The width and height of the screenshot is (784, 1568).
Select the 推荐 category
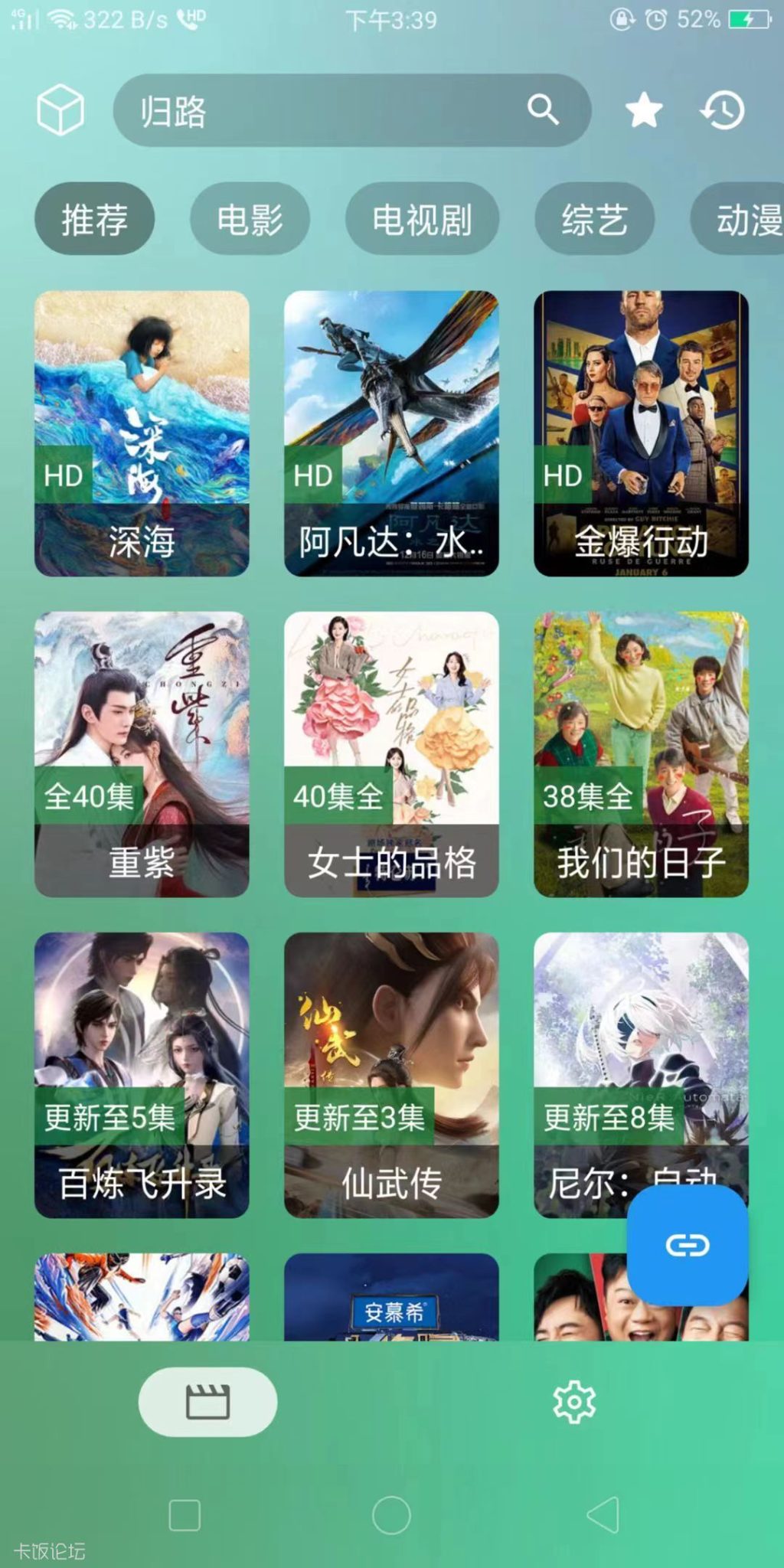[x=93, y=219]
